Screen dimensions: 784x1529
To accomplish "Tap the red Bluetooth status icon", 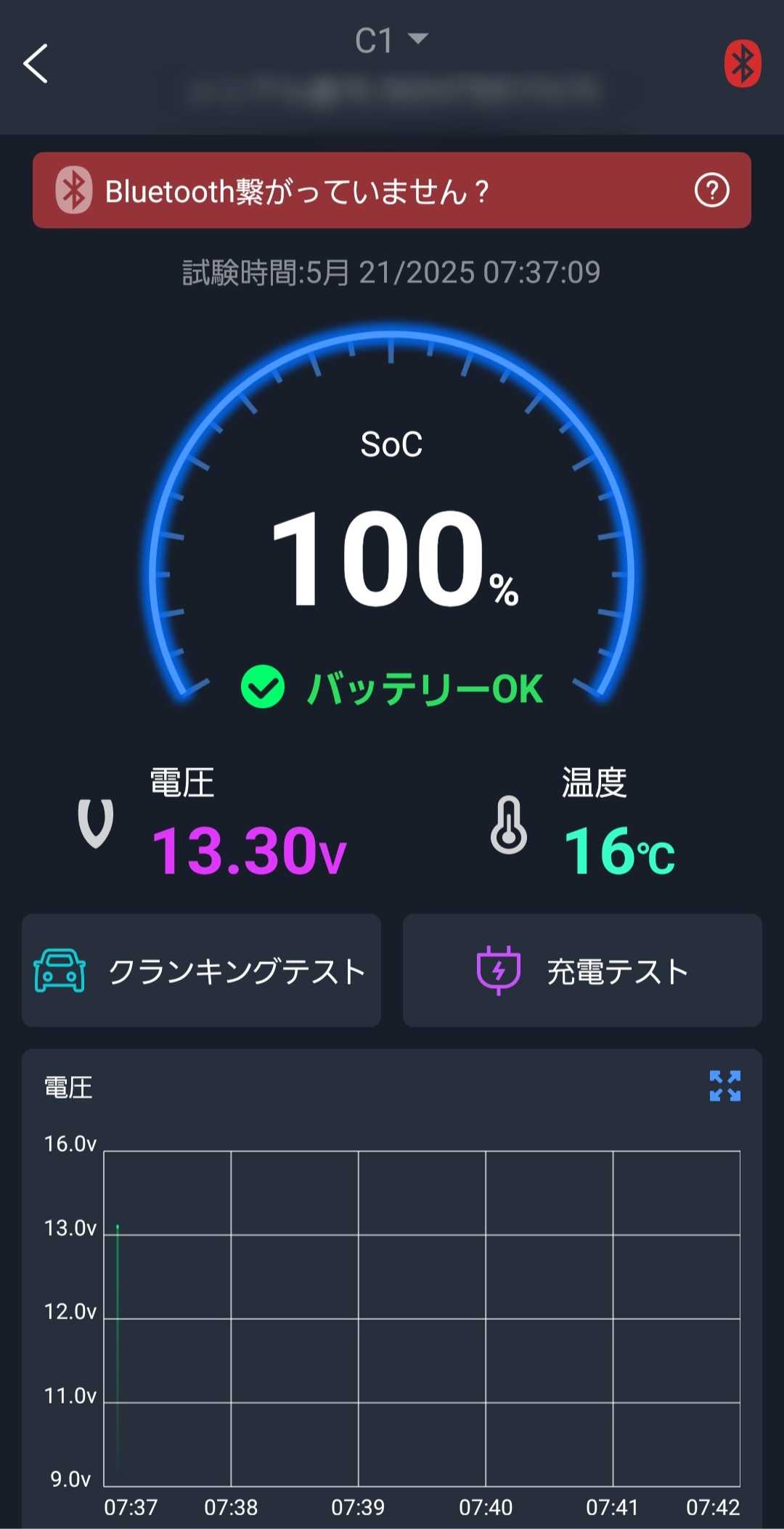I will click(x=742, y=64).
